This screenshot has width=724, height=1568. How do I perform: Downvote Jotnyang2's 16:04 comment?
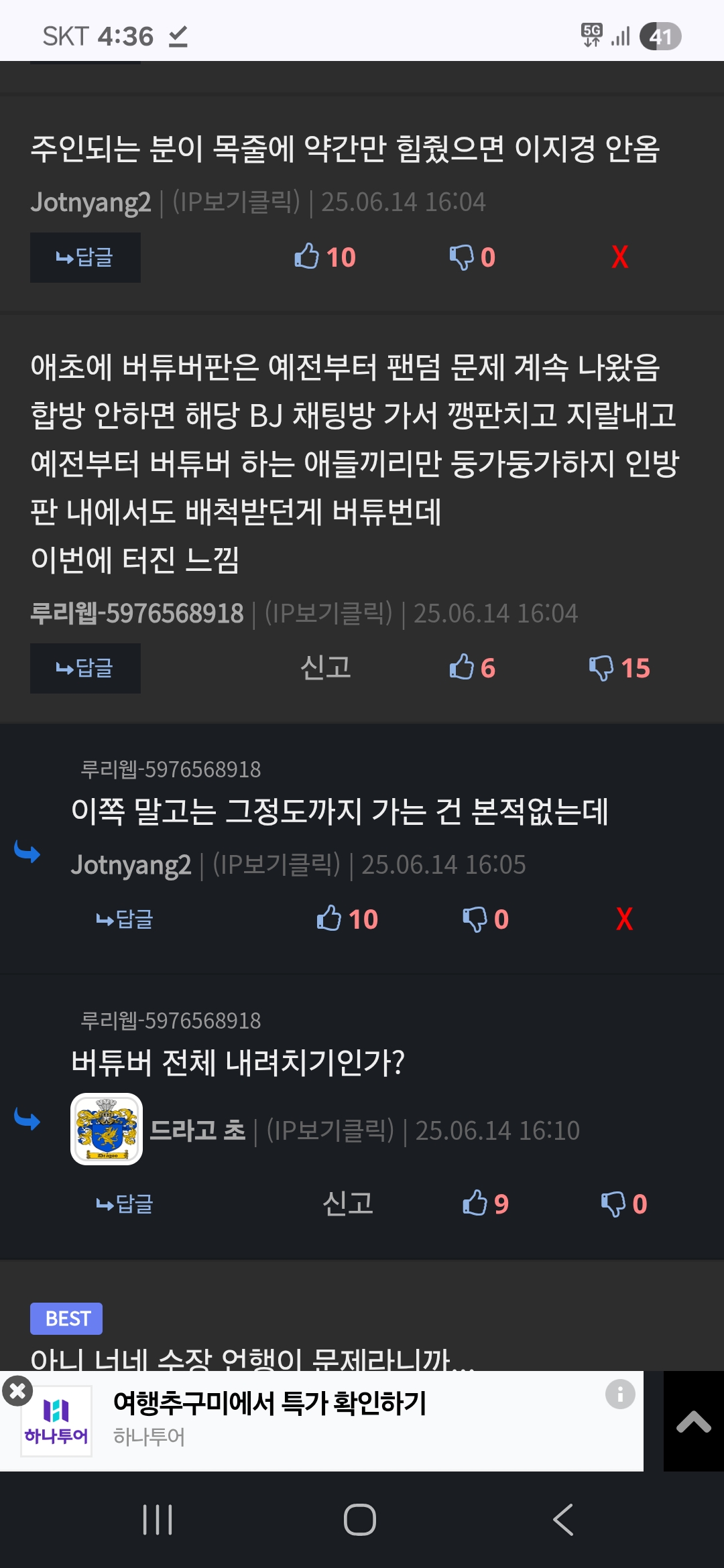[473, 257]
